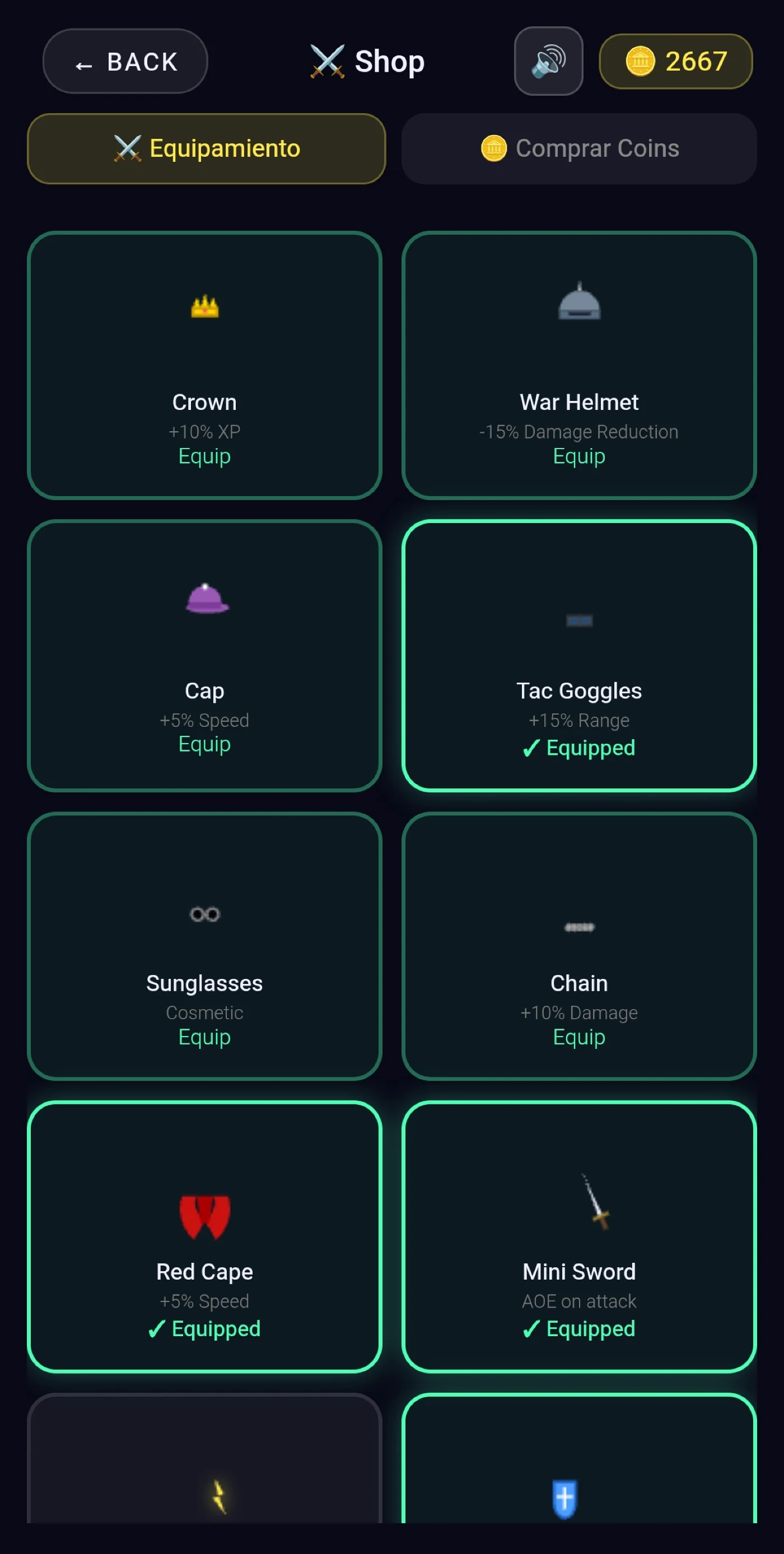The image size is (784, 1554).
Task: Equip the Crown item
Action: (204, 365)
